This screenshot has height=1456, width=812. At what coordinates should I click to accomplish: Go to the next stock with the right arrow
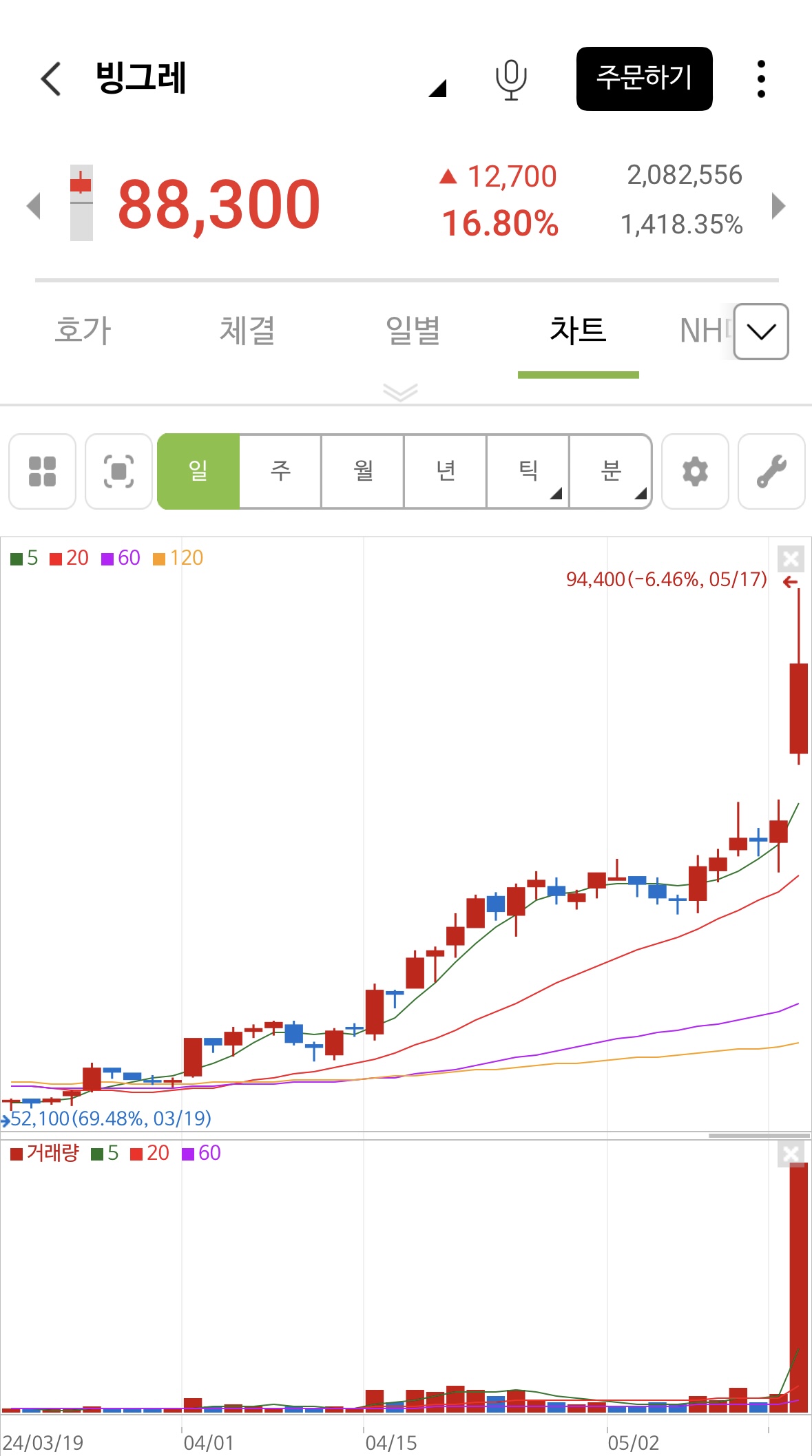(x=778, y=205)
